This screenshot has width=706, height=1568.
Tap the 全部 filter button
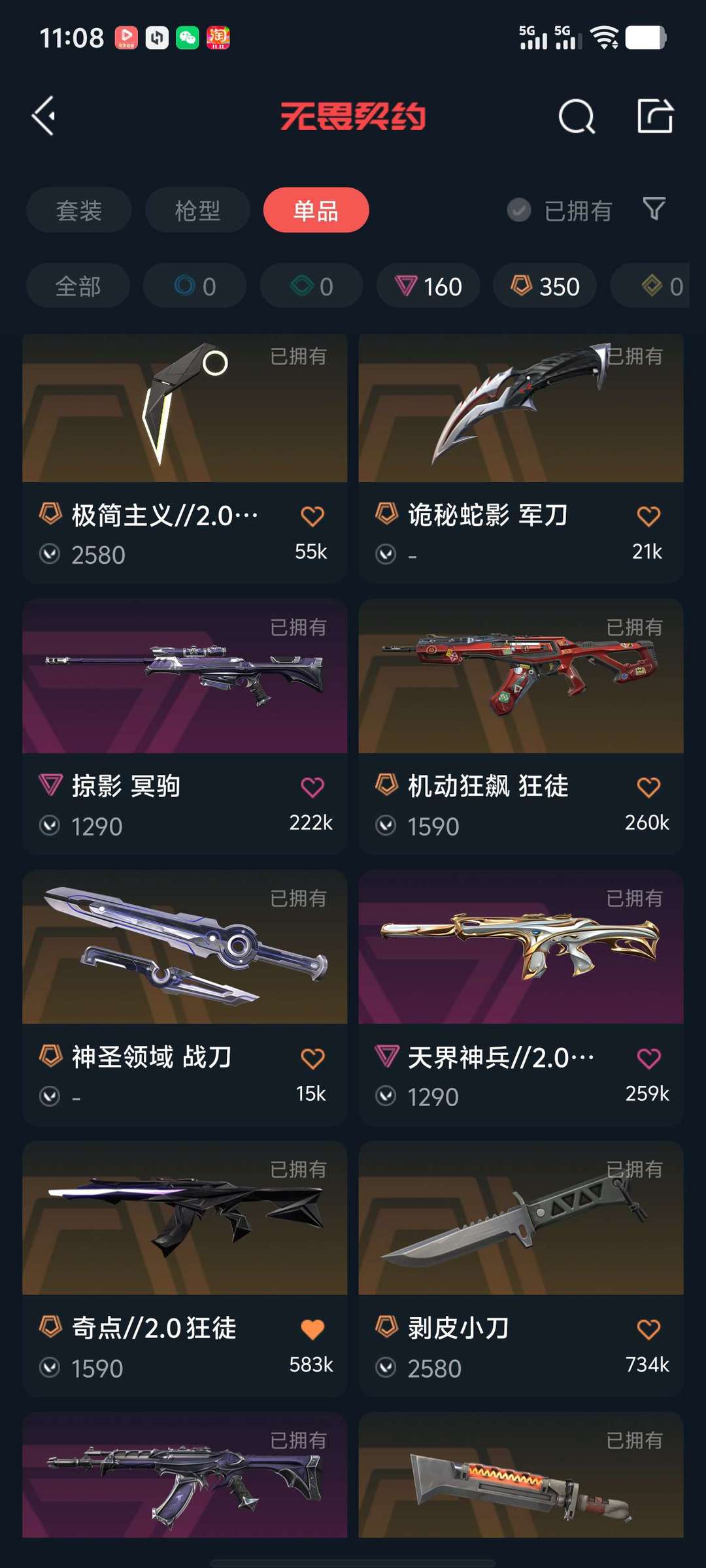[78, 286]
